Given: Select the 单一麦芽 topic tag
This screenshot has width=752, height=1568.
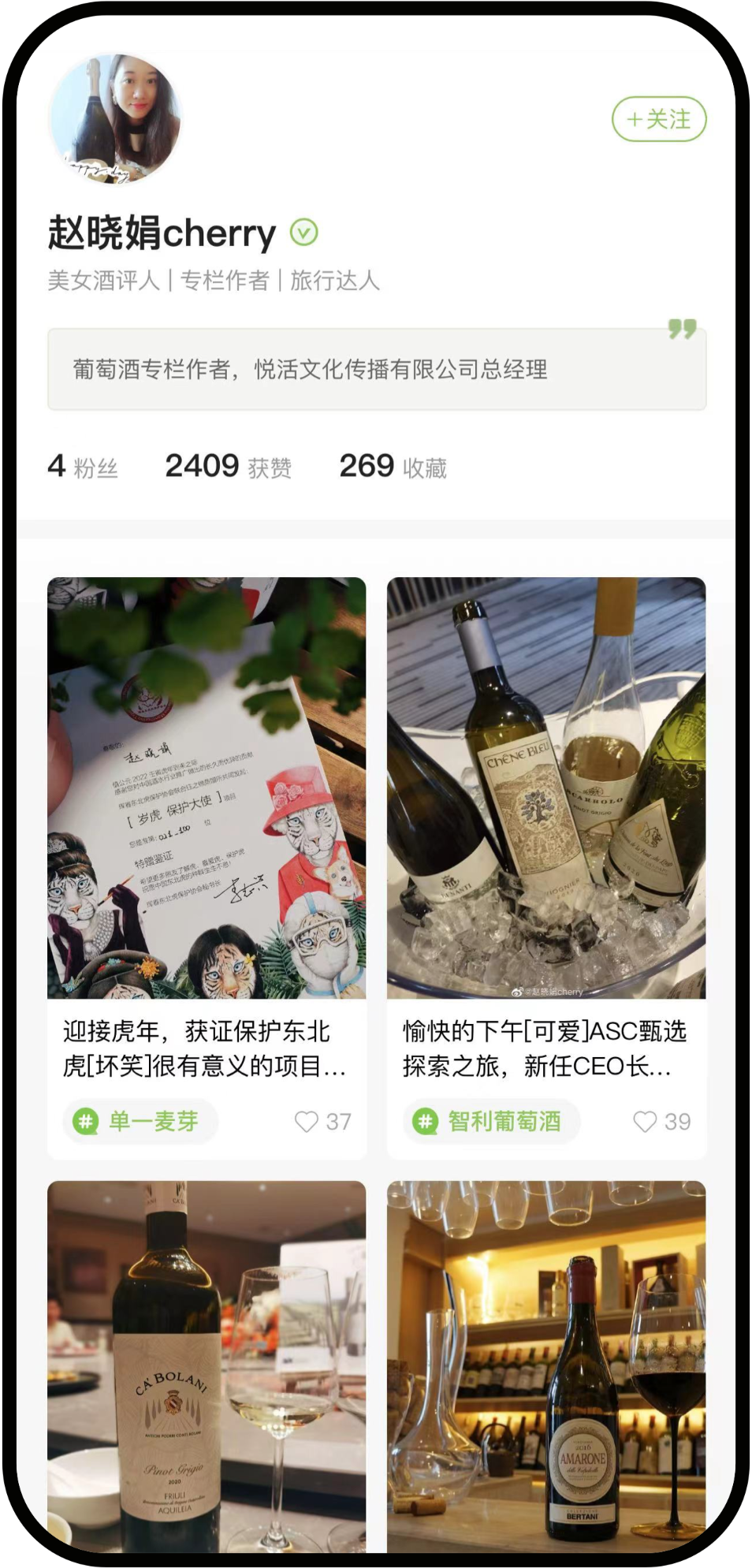Looking at the screenshot, I should [x=140, y=1121].
